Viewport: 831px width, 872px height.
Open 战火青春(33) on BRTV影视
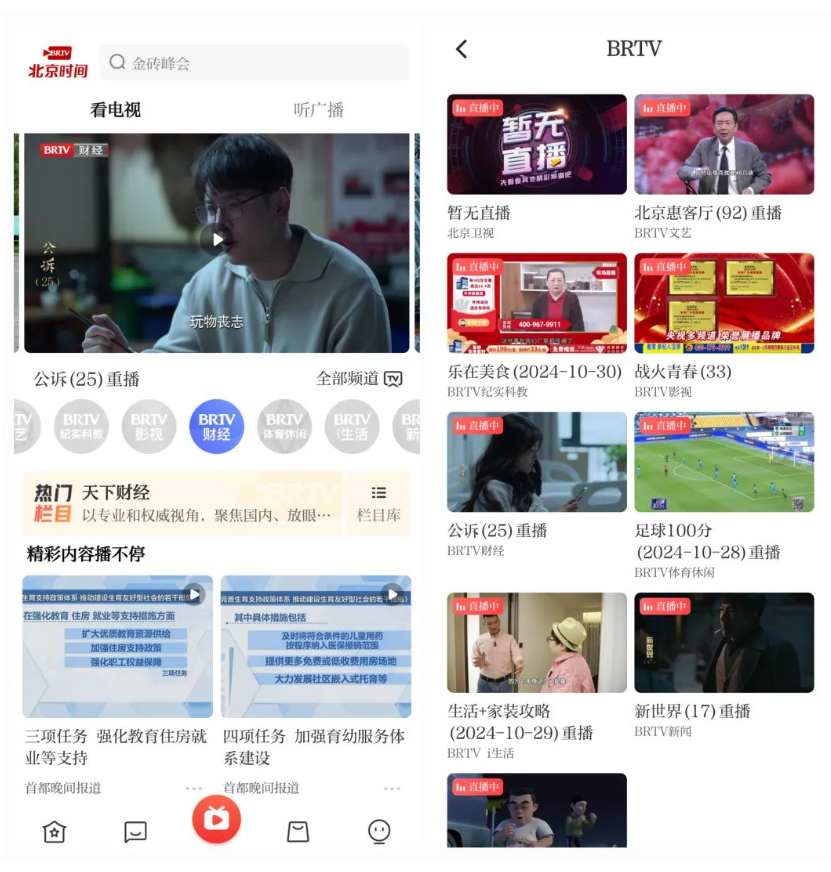click(723, 304)
